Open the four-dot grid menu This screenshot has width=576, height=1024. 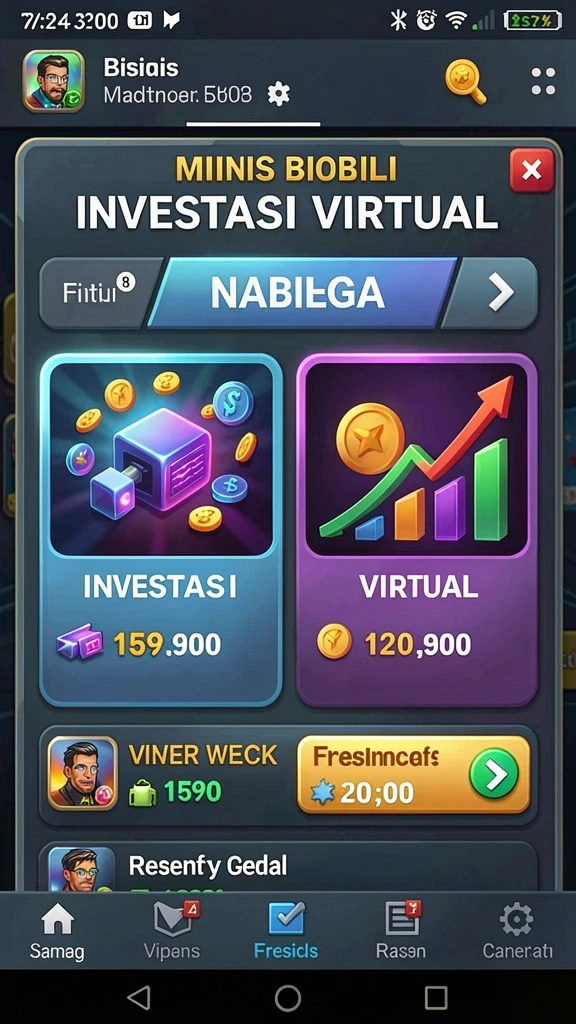pos(543,82)
